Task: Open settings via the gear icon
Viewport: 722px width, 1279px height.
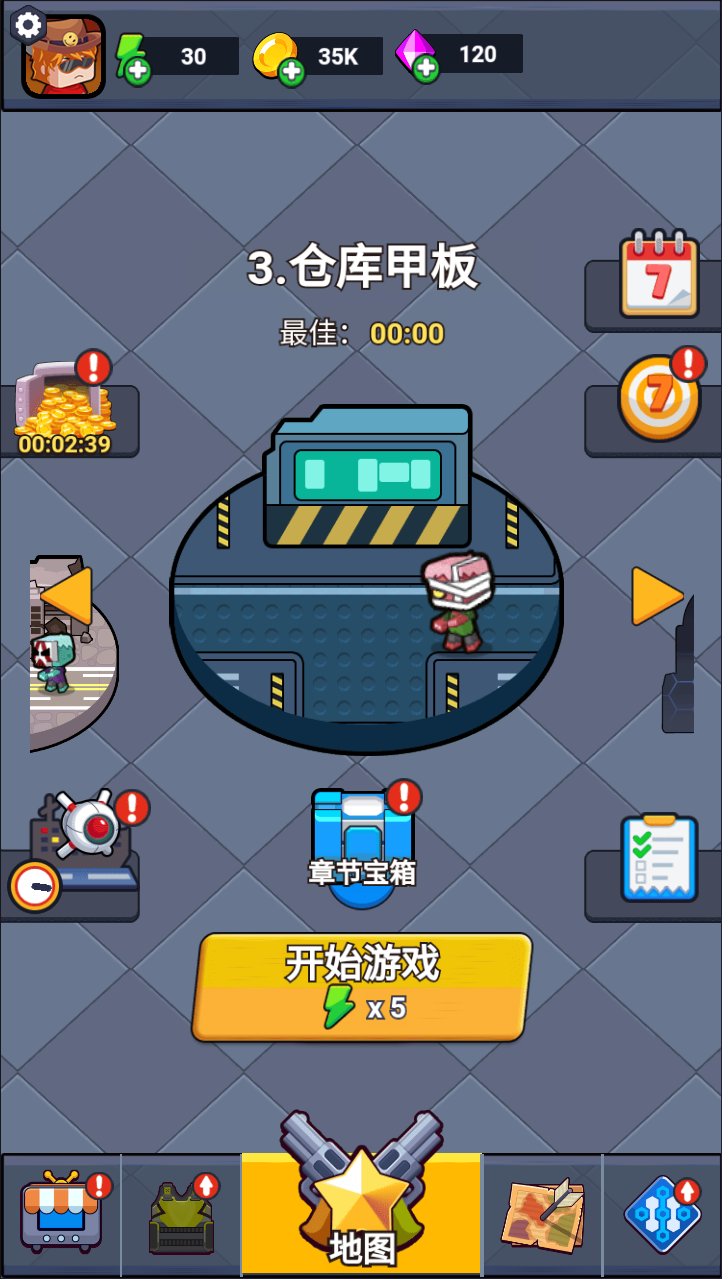Action: coord(28,25)
